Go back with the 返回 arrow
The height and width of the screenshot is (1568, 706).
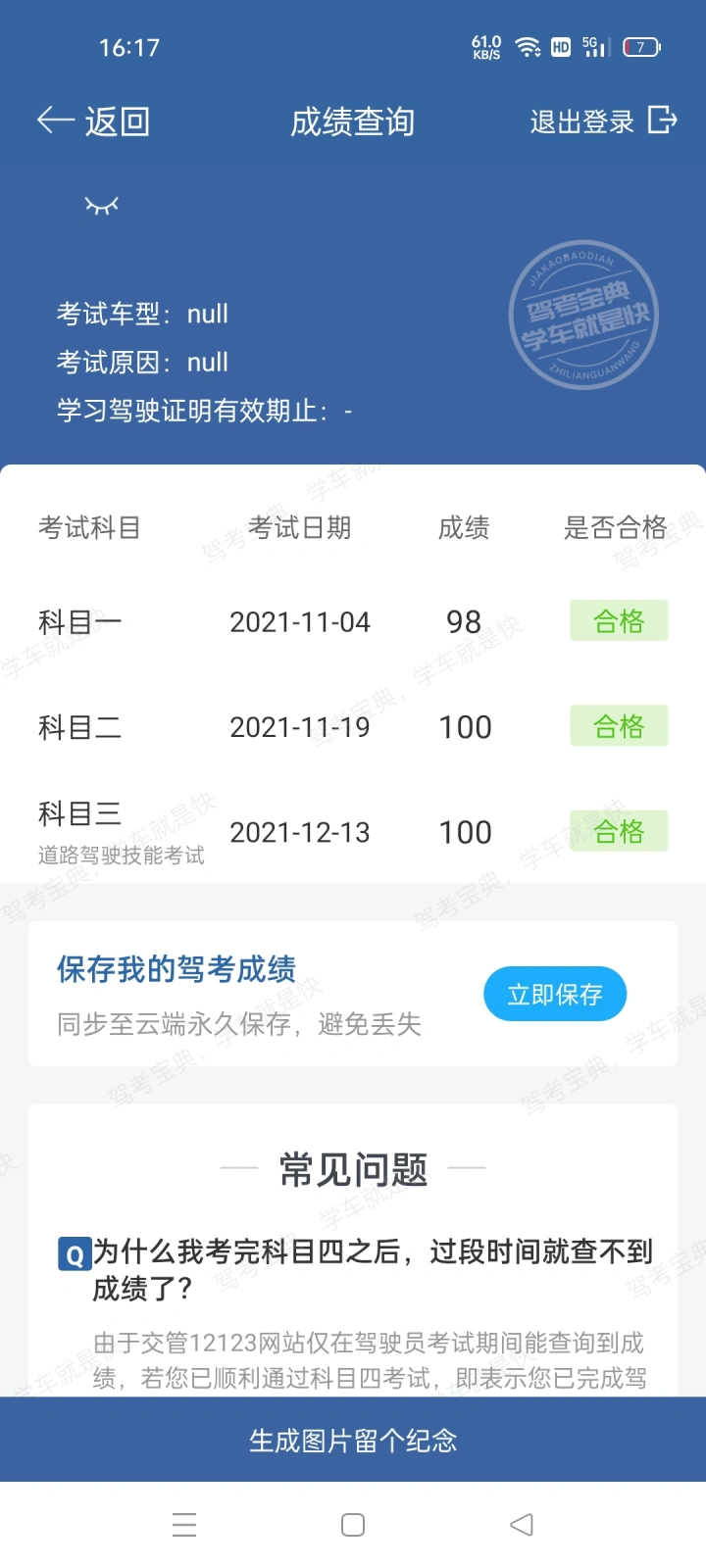pyautogui.click(x=93, y=122)
